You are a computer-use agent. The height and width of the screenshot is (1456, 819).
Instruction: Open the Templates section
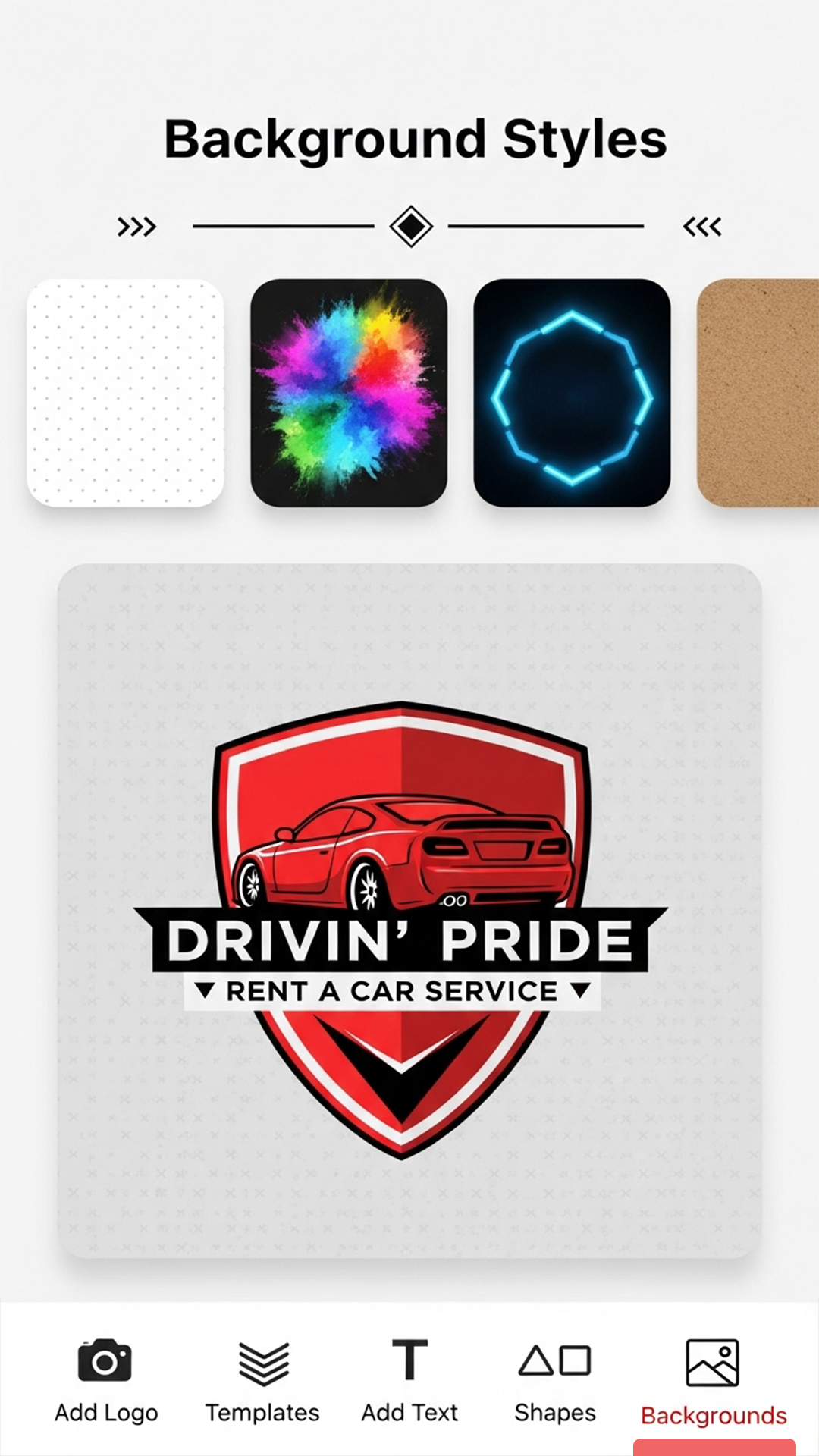pos(262,1380)
